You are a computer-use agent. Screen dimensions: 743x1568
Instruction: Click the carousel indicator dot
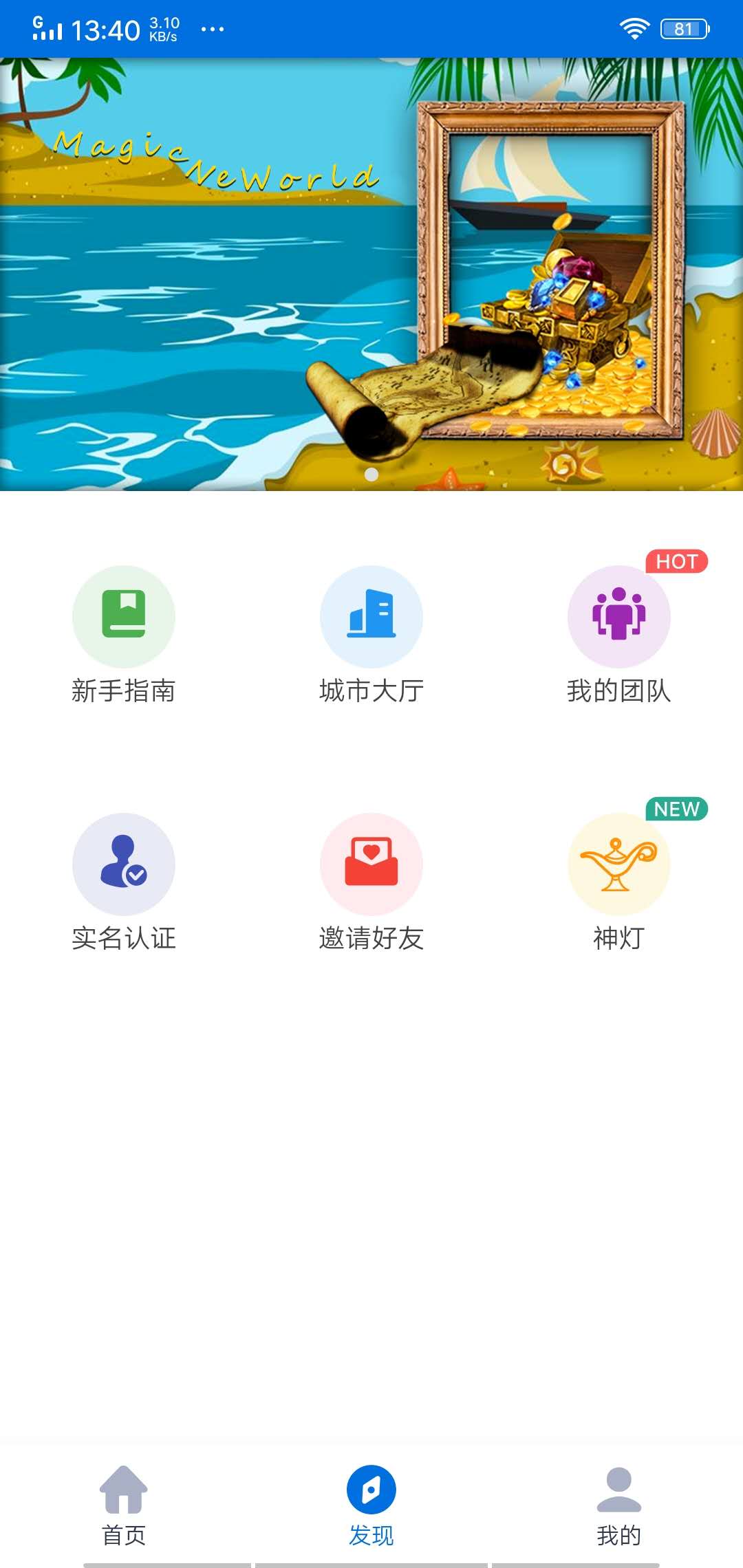click(x=371, y=474)
